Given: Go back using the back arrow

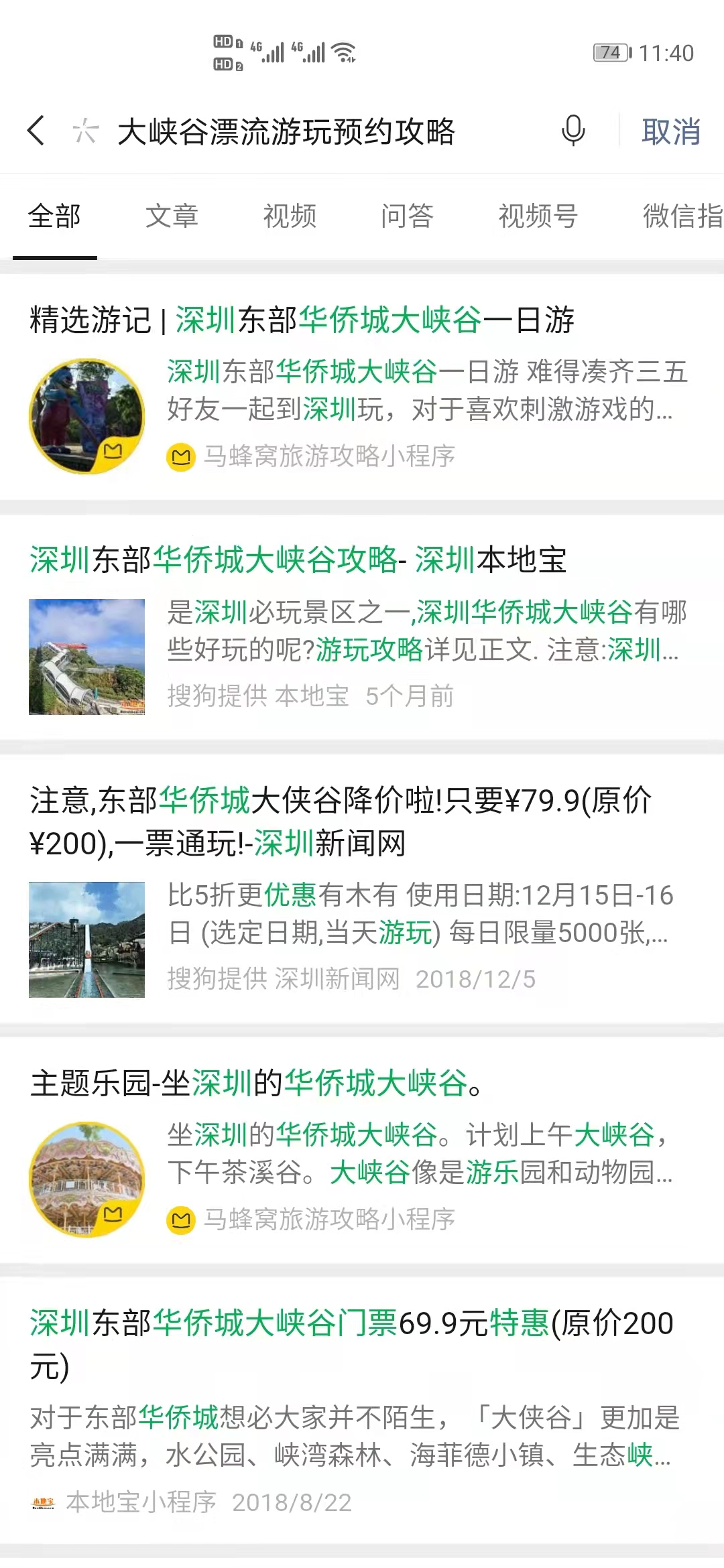Looking at the screenshot, I should [x=37, y=131].
